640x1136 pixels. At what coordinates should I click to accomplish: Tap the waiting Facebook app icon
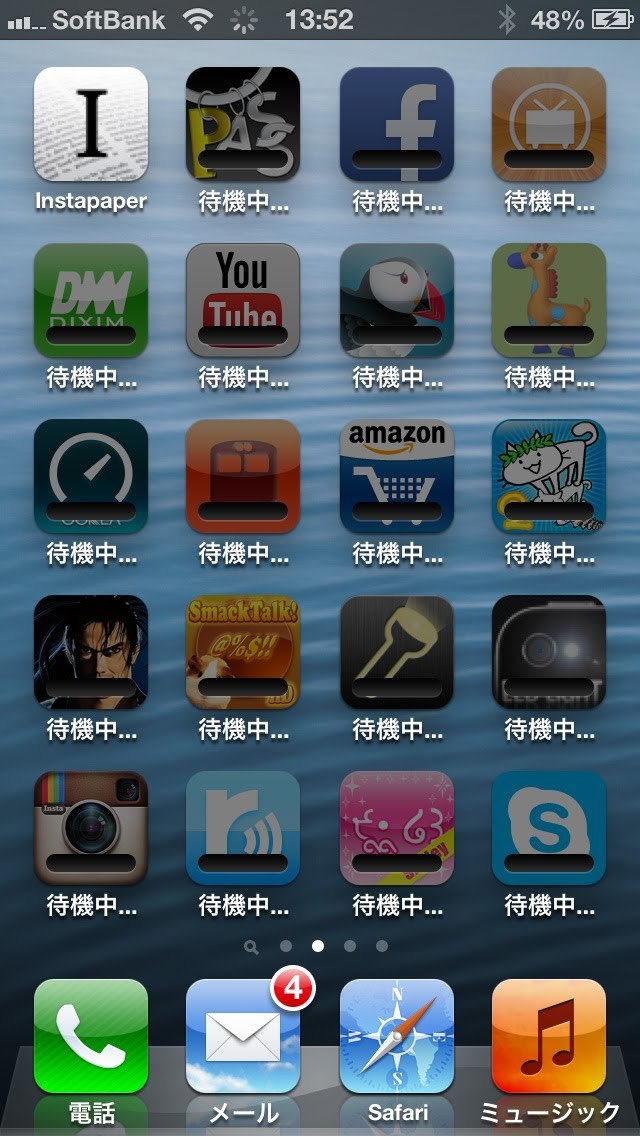click(397, 125)
